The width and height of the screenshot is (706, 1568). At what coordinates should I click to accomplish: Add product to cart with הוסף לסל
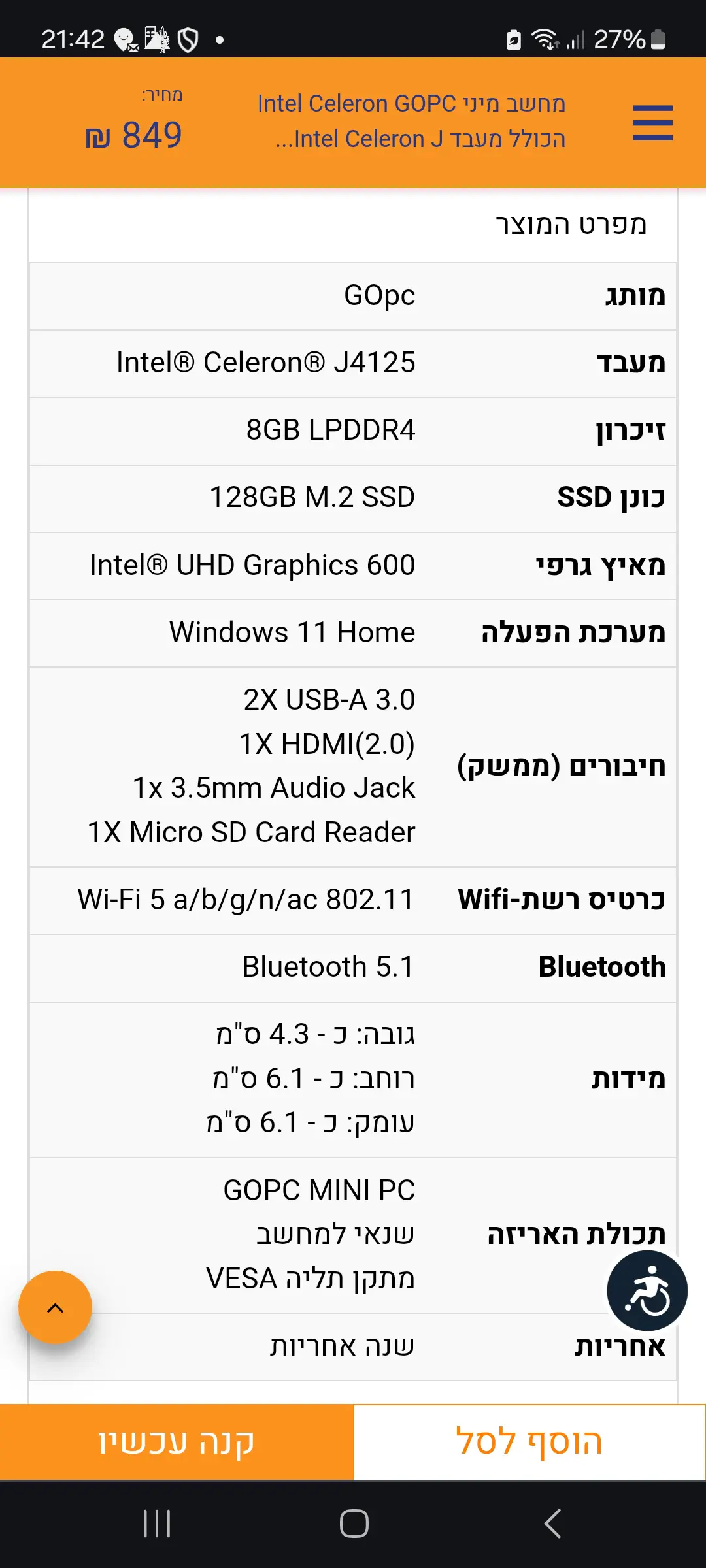pyautogui.click(x=529, y=1442)
